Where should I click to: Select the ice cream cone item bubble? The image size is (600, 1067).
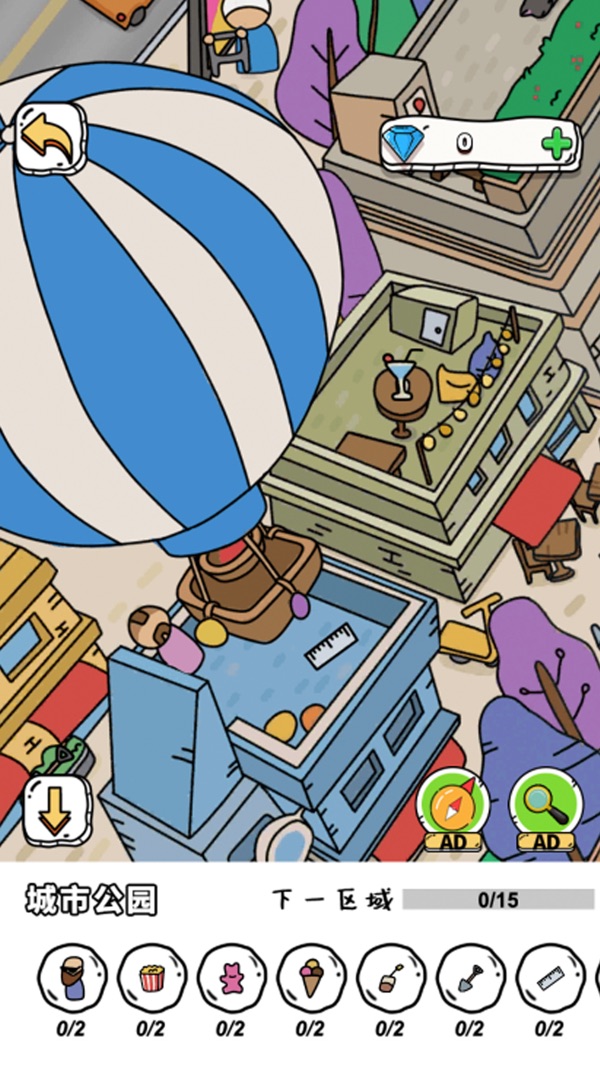pos(311,976)
